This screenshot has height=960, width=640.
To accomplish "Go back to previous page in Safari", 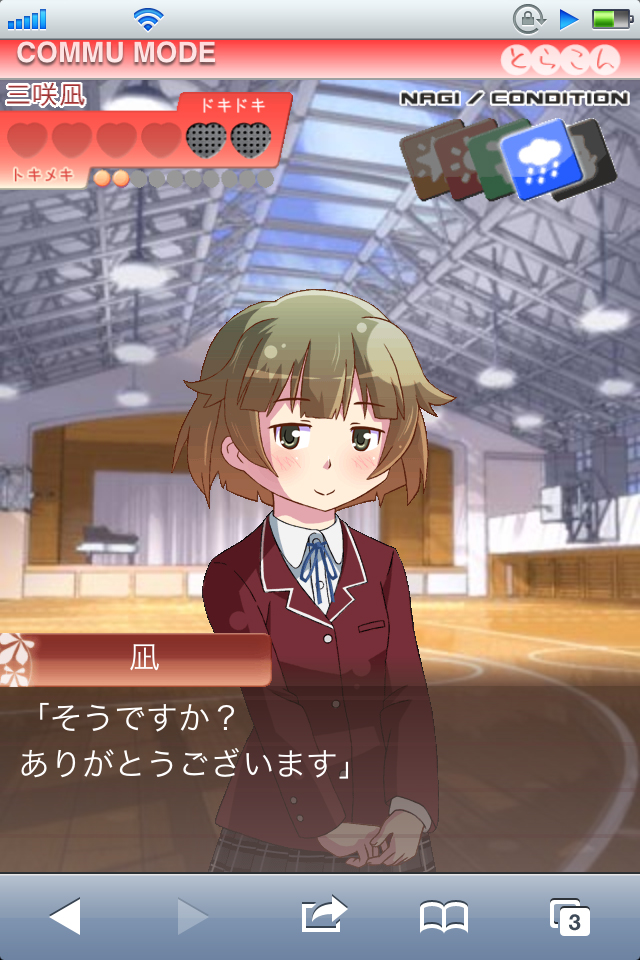I will click(x=65, y=915).
